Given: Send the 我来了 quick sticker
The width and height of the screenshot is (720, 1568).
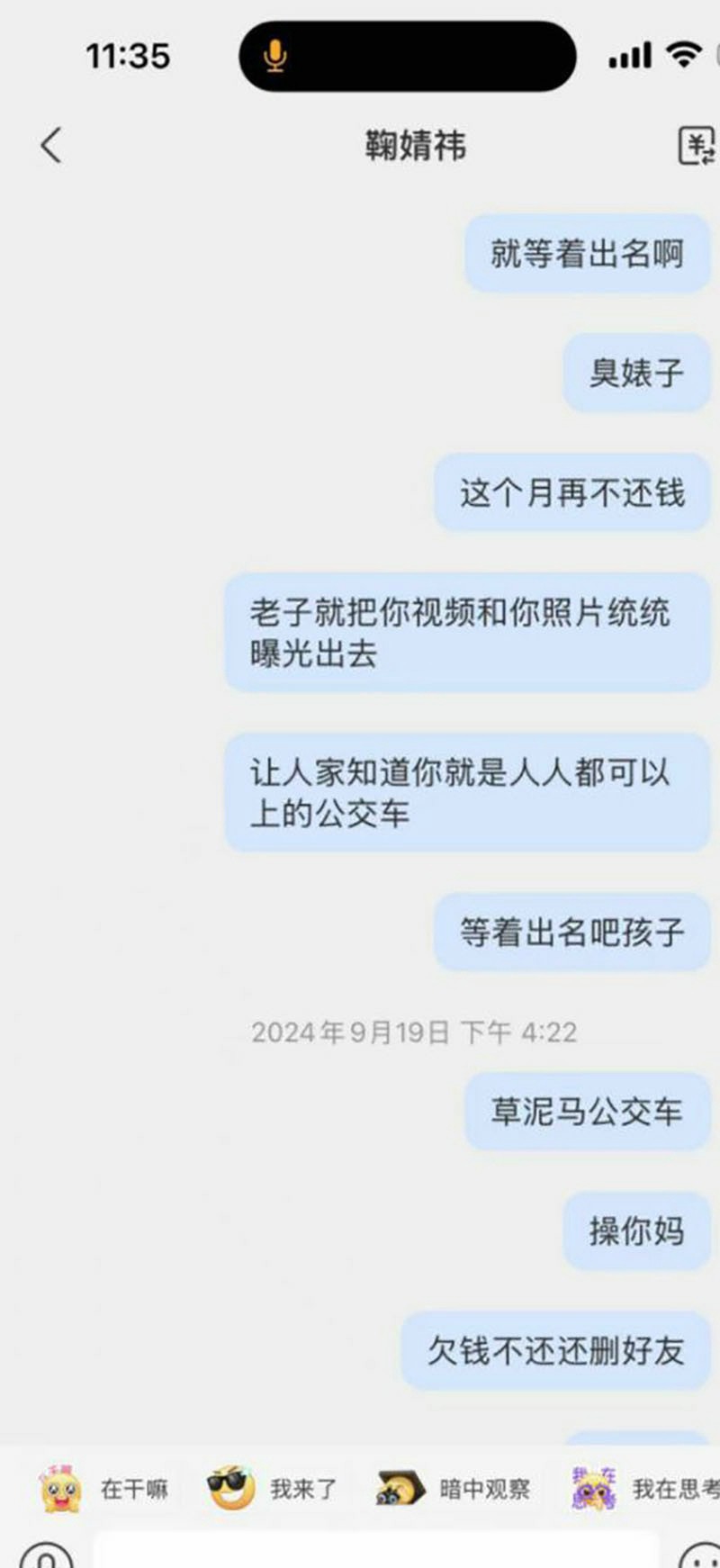Looking at the screenshot, I should click(273, 1490).
